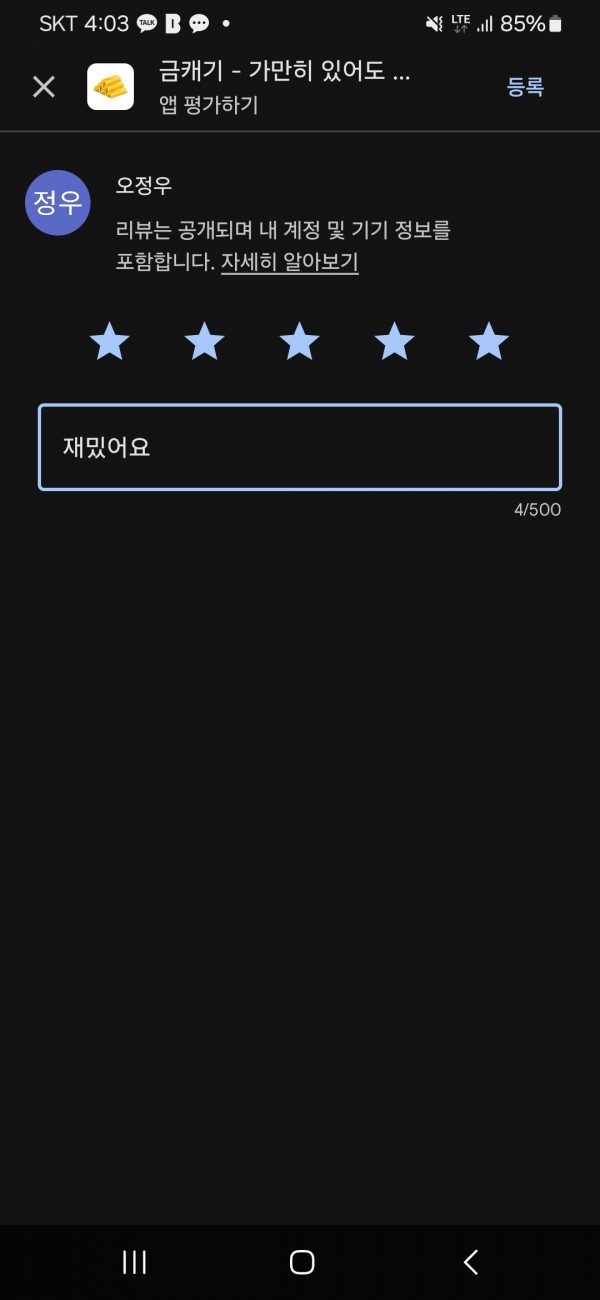Set rating to one star
This screenshot has width=600, height=1300.
pos(110,342)
